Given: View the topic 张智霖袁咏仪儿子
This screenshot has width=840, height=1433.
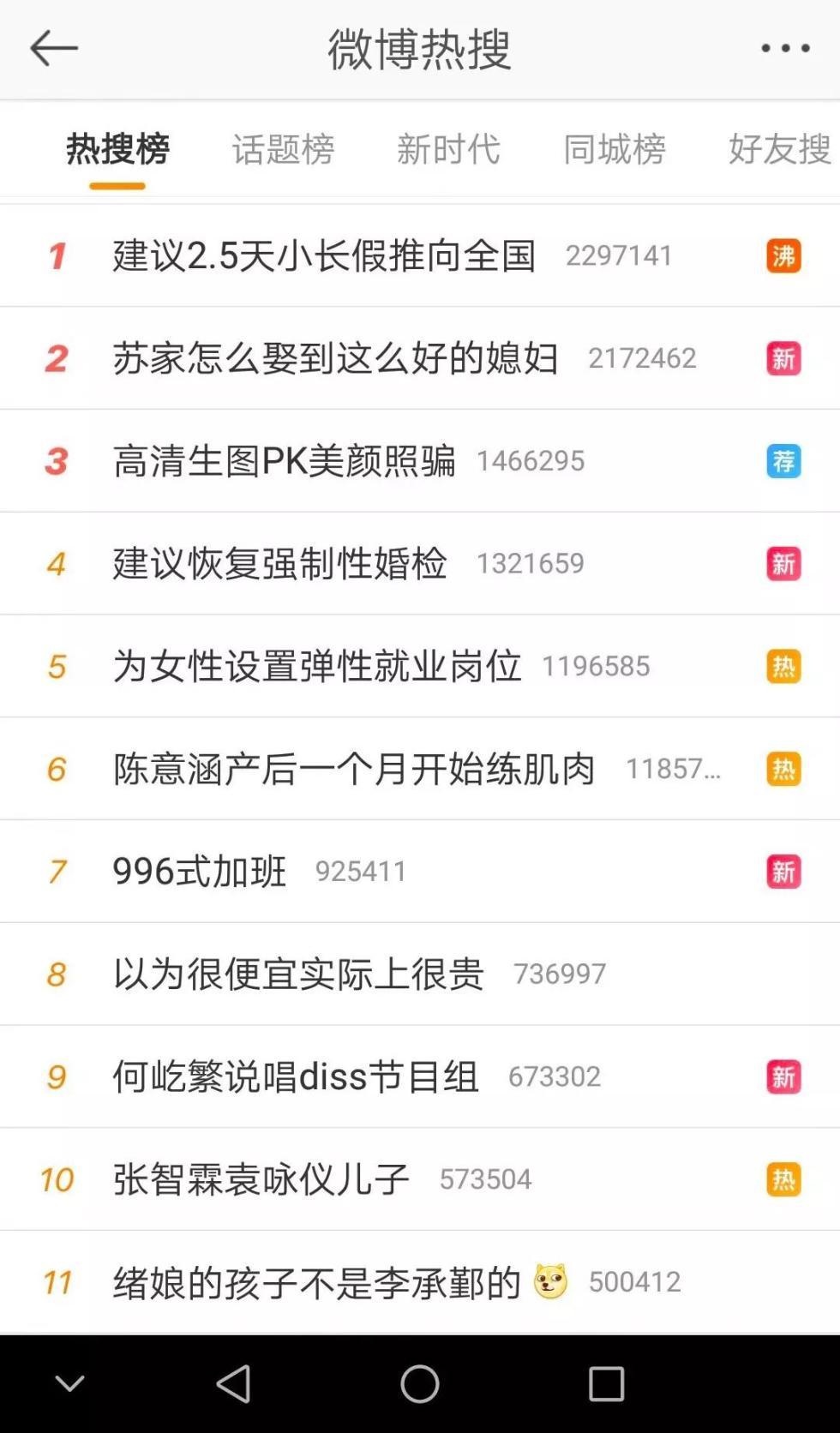Looking at the screenshot, I should click(261, 1180).
